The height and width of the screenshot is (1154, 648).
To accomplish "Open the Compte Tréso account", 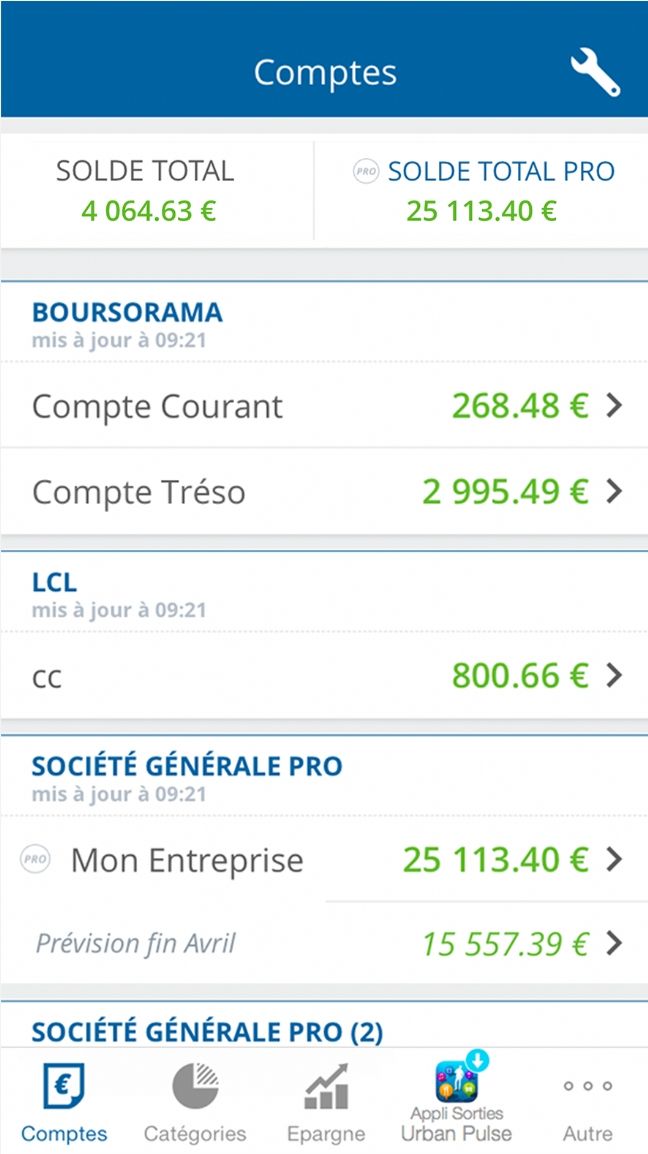I will pyautogui.click(x=324, y=491).
